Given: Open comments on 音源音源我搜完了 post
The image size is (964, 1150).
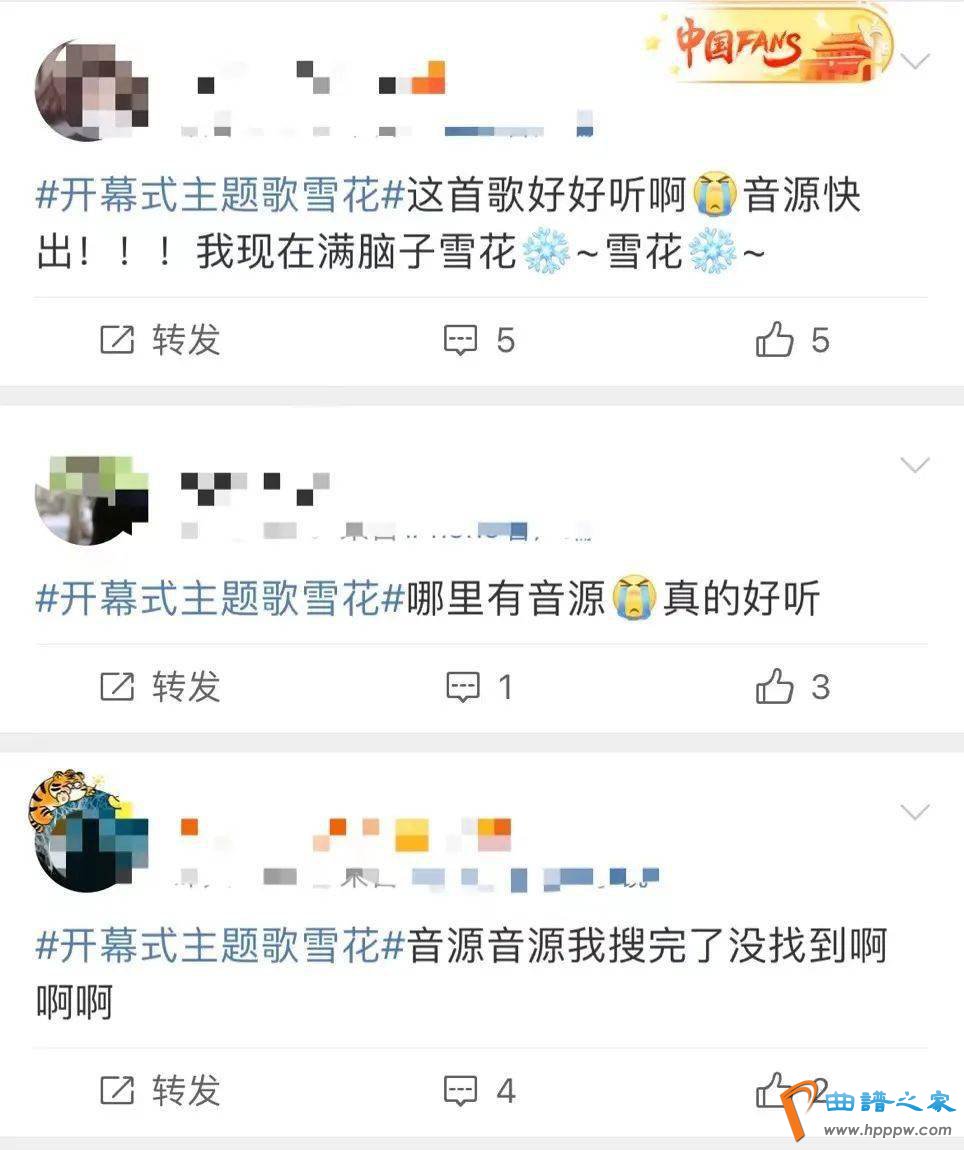Looking at the screenshot, I should pos(478,1090).
